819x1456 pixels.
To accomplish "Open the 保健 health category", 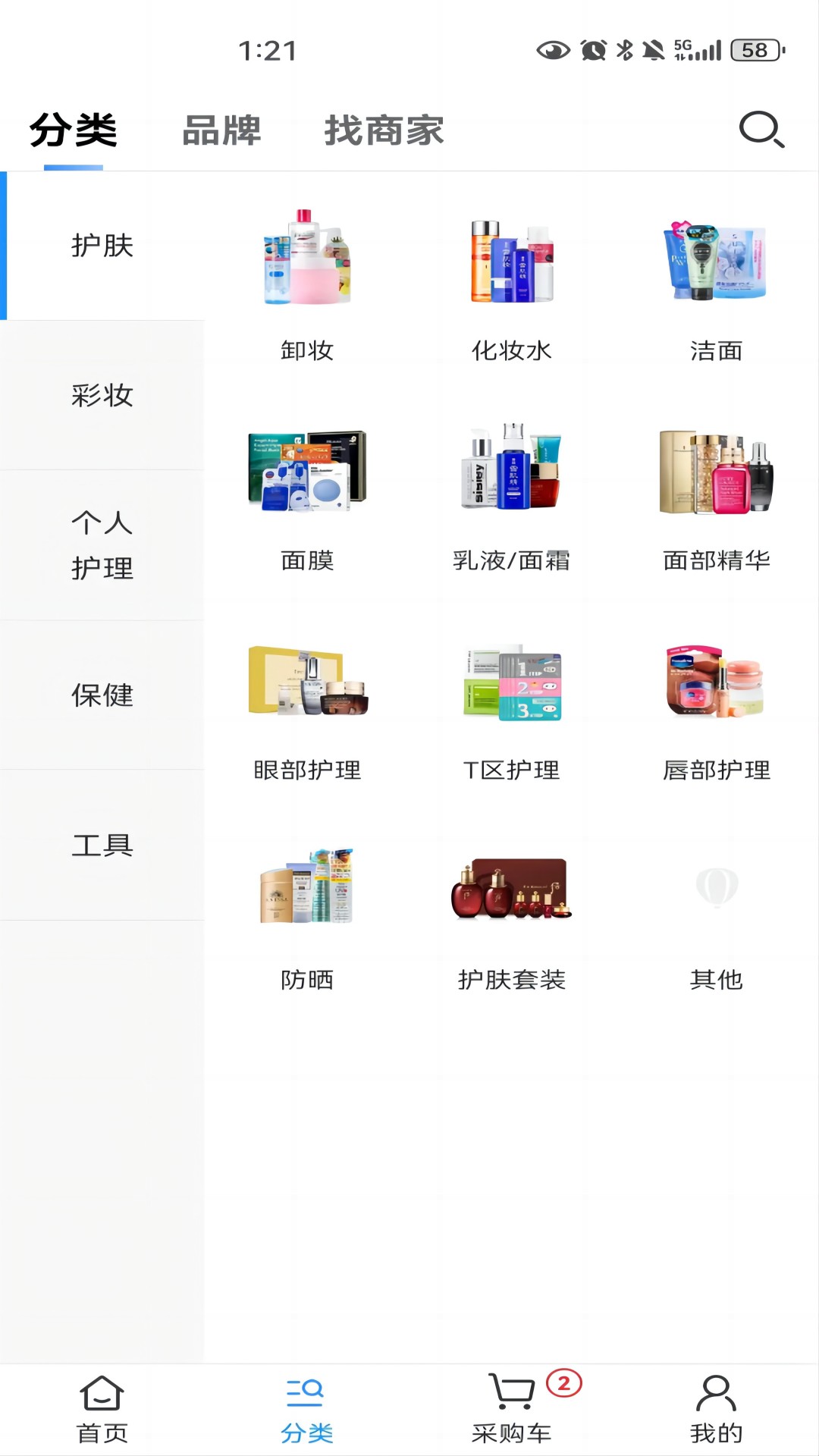I will [102, 695].
